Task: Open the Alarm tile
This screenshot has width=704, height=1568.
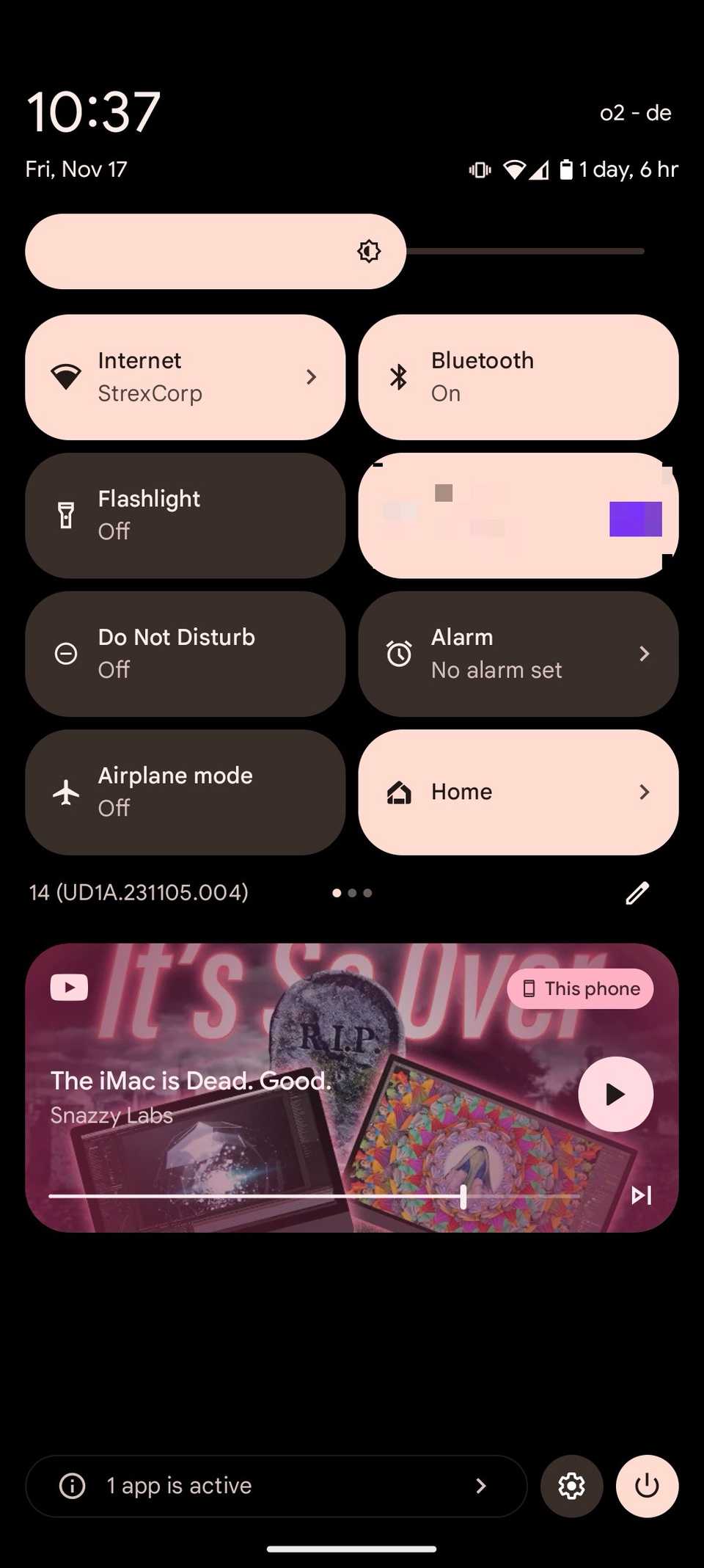Action: [518, 654]
